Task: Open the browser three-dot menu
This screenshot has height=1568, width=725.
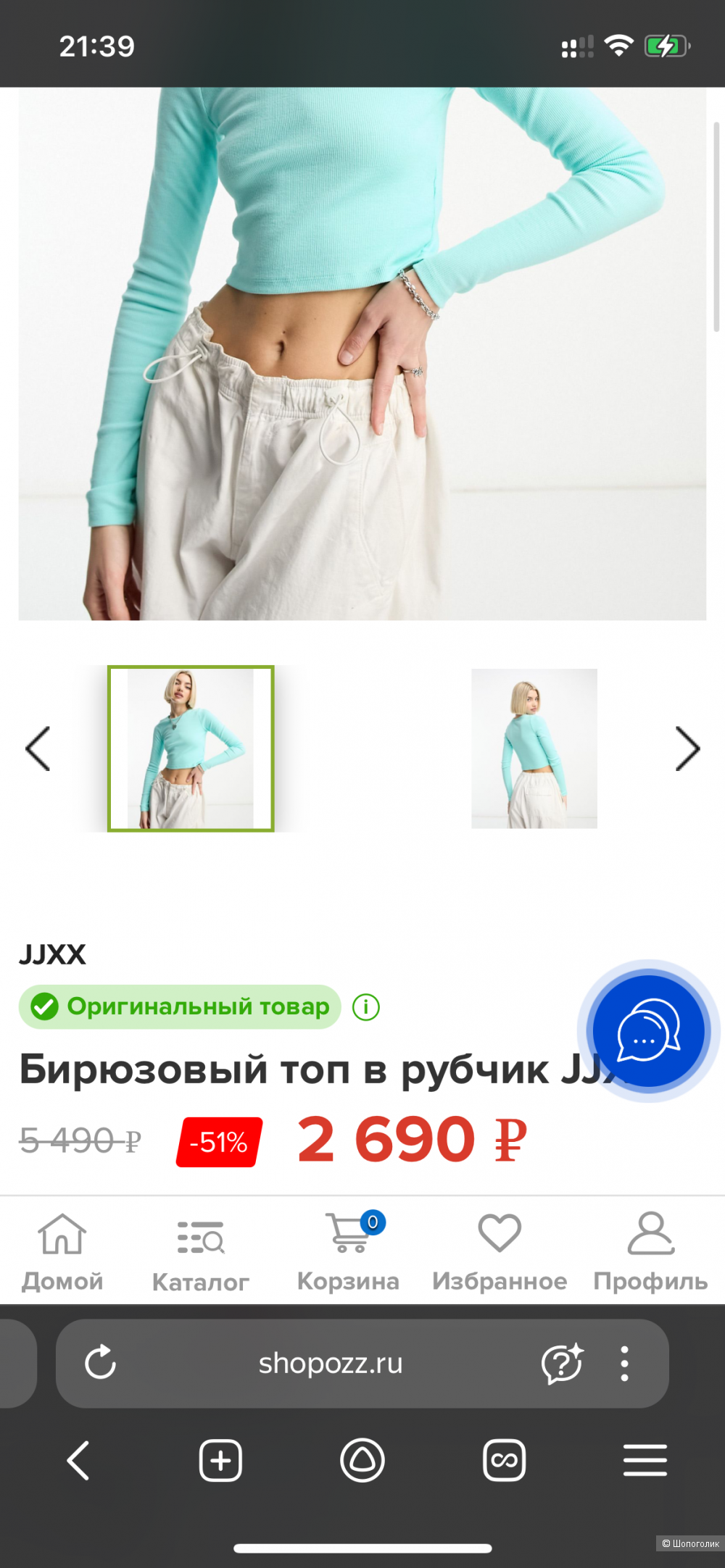Action: pos(624,1363)
